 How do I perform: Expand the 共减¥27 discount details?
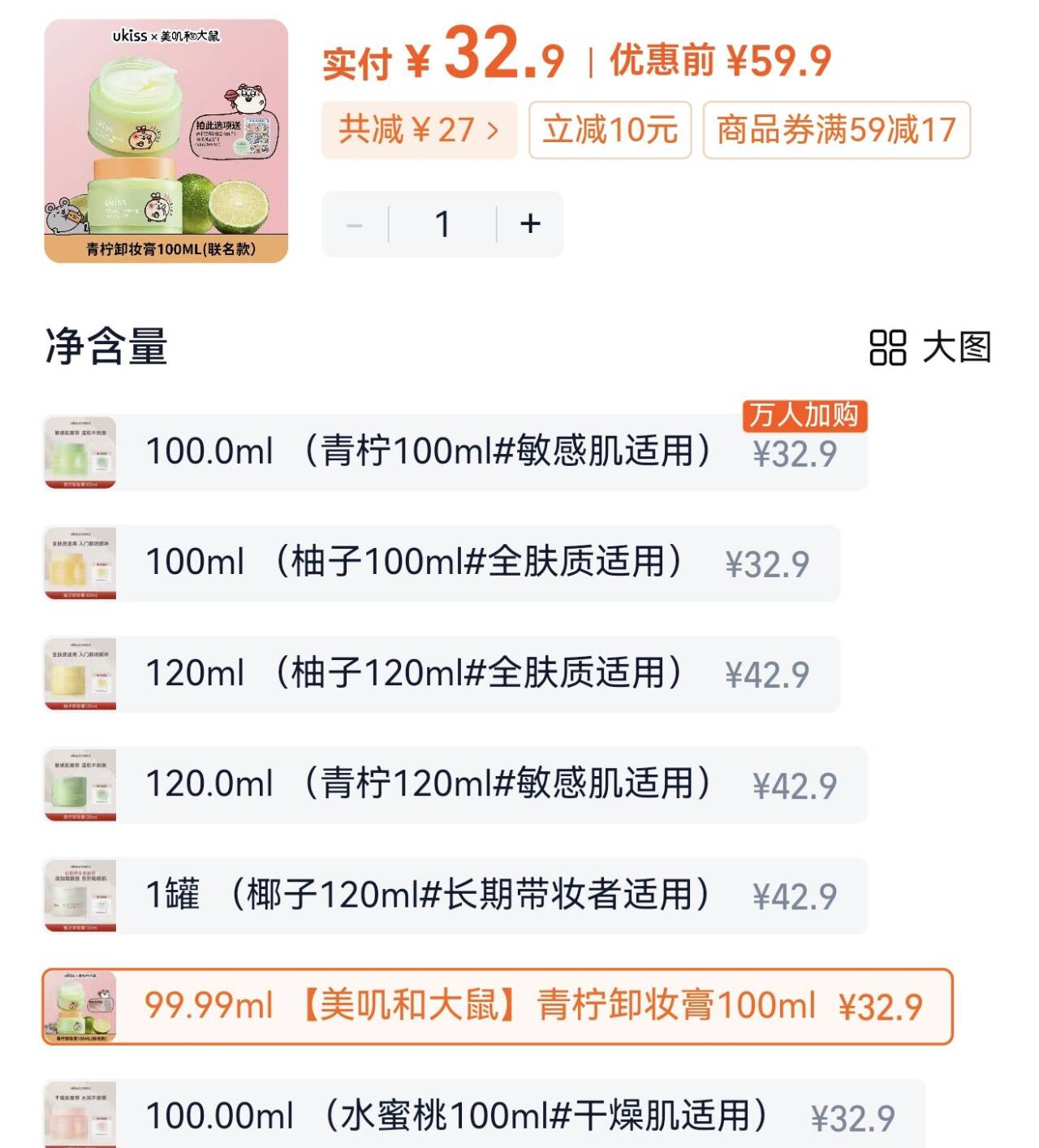(419, 130)
